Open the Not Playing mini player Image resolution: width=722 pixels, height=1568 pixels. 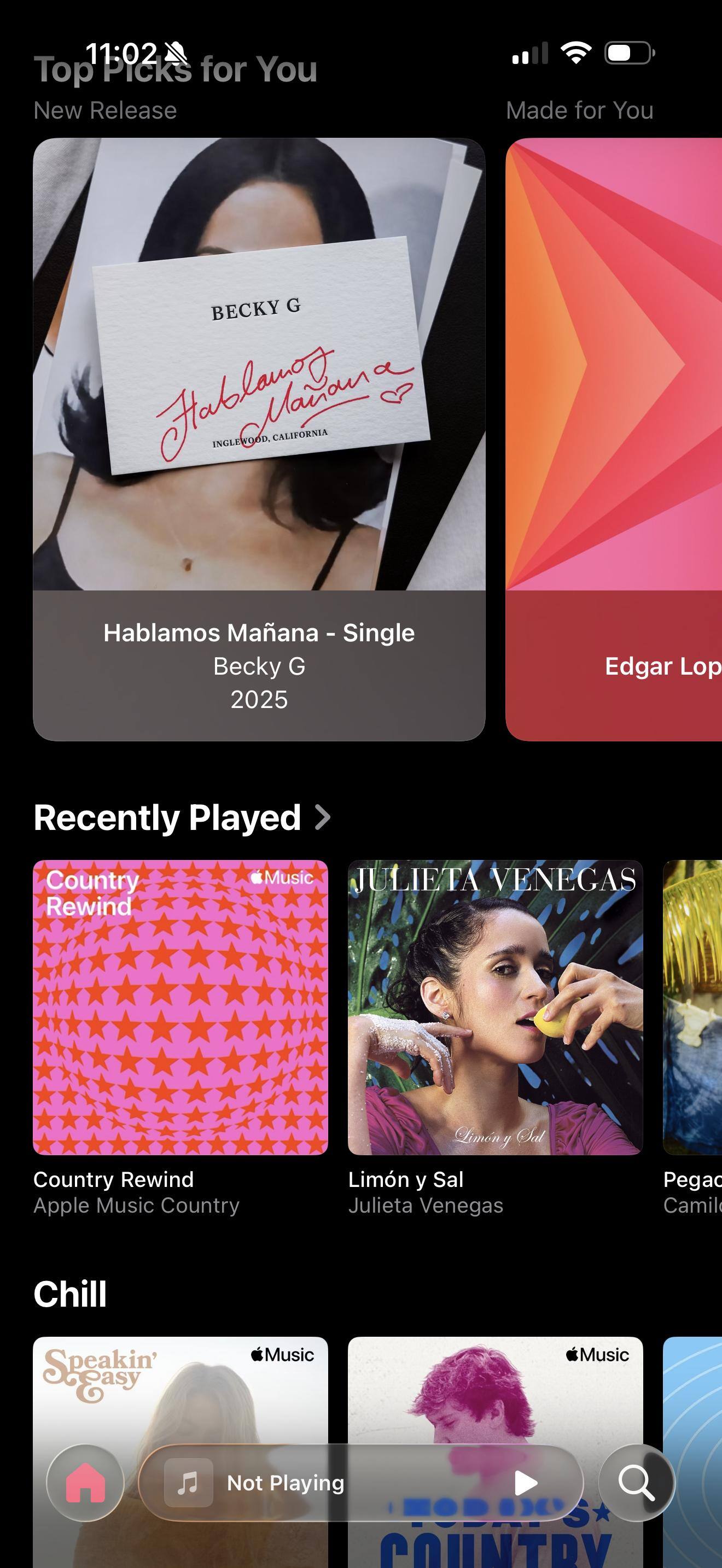317,1483
